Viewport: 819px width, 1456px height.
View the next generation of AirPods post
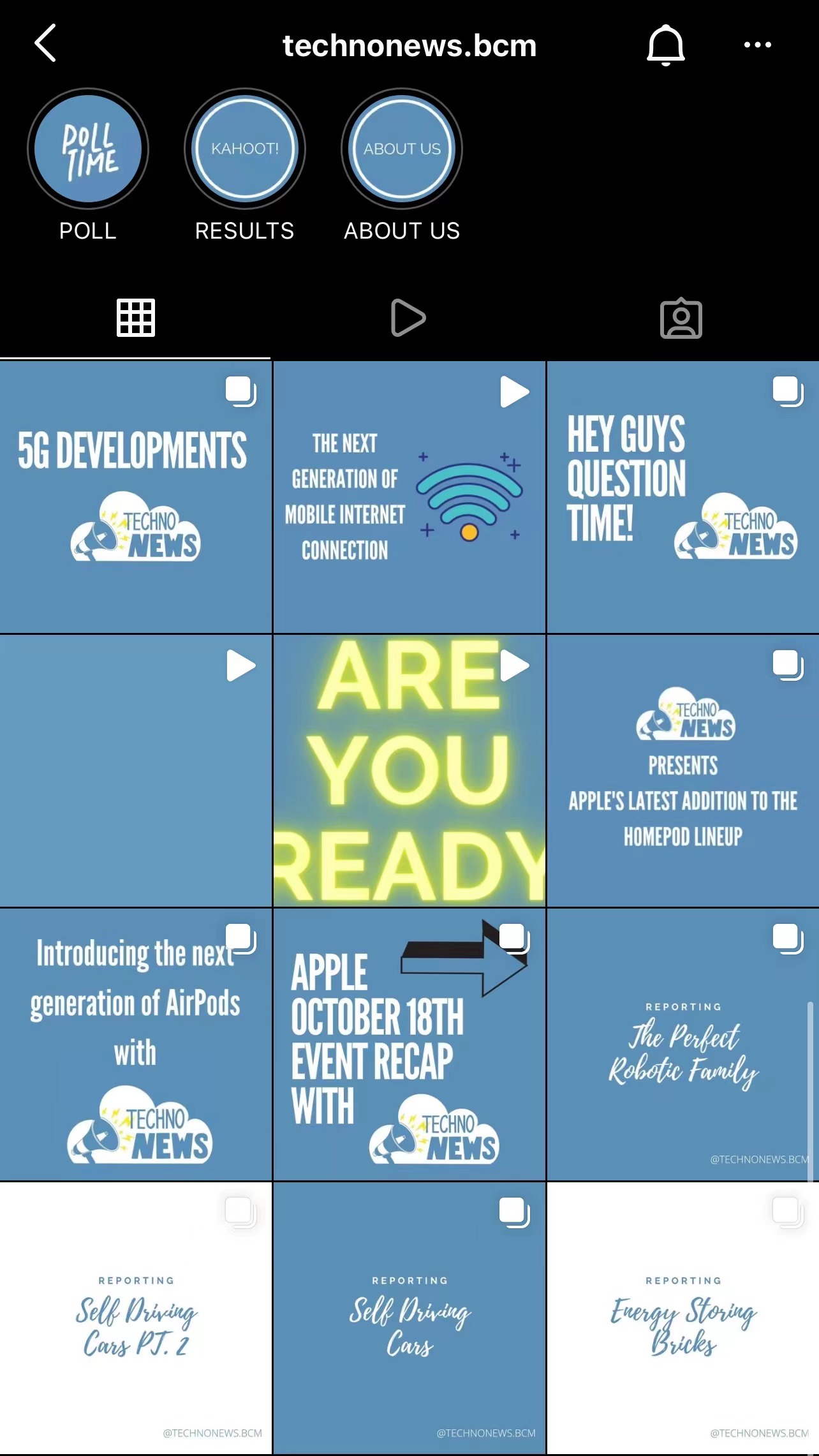[x=135, y=1044]
